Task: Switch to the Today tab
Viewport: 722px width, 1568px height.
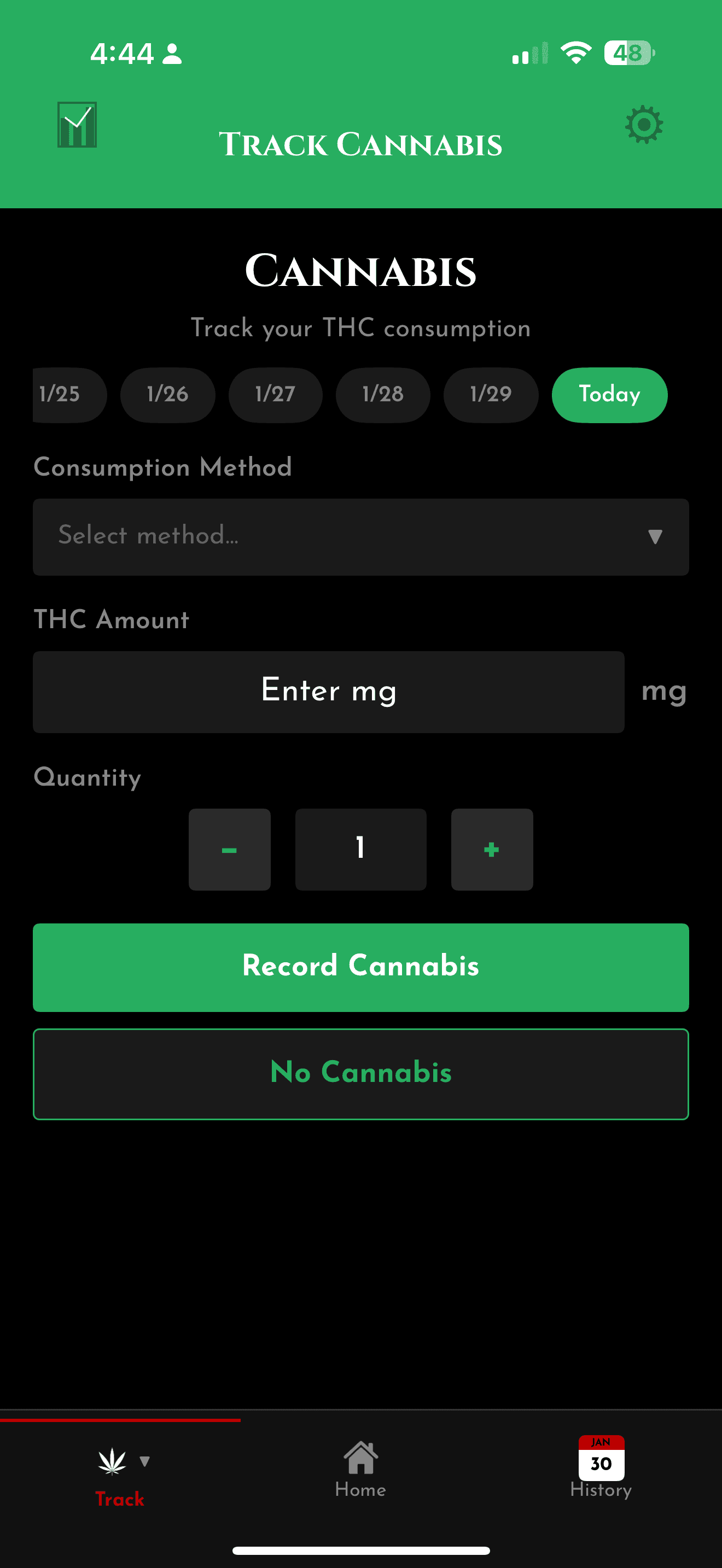Action: click(x=609, y=394)
